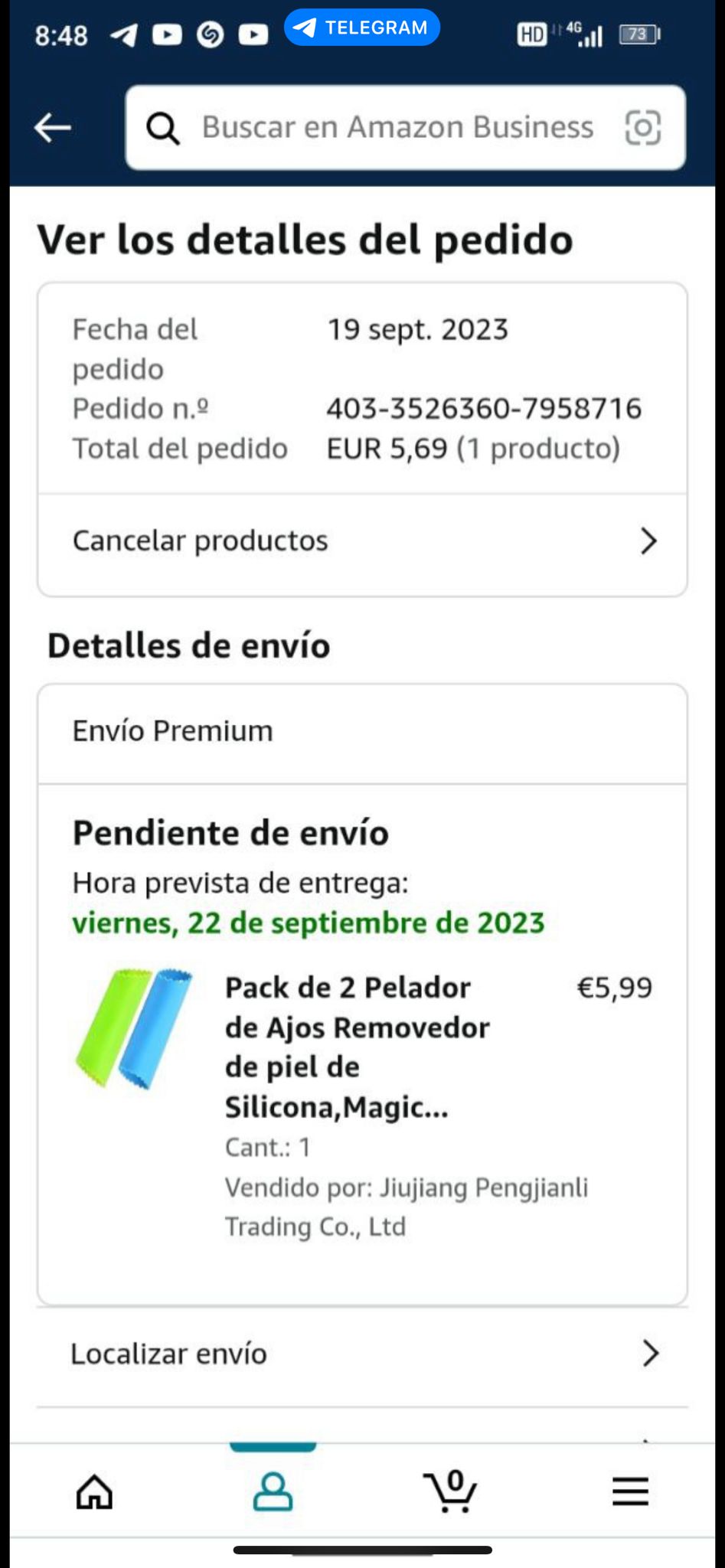Open the hamburger menu tab
Viewport: 725px width, 1568px height.
[630, 1491]
